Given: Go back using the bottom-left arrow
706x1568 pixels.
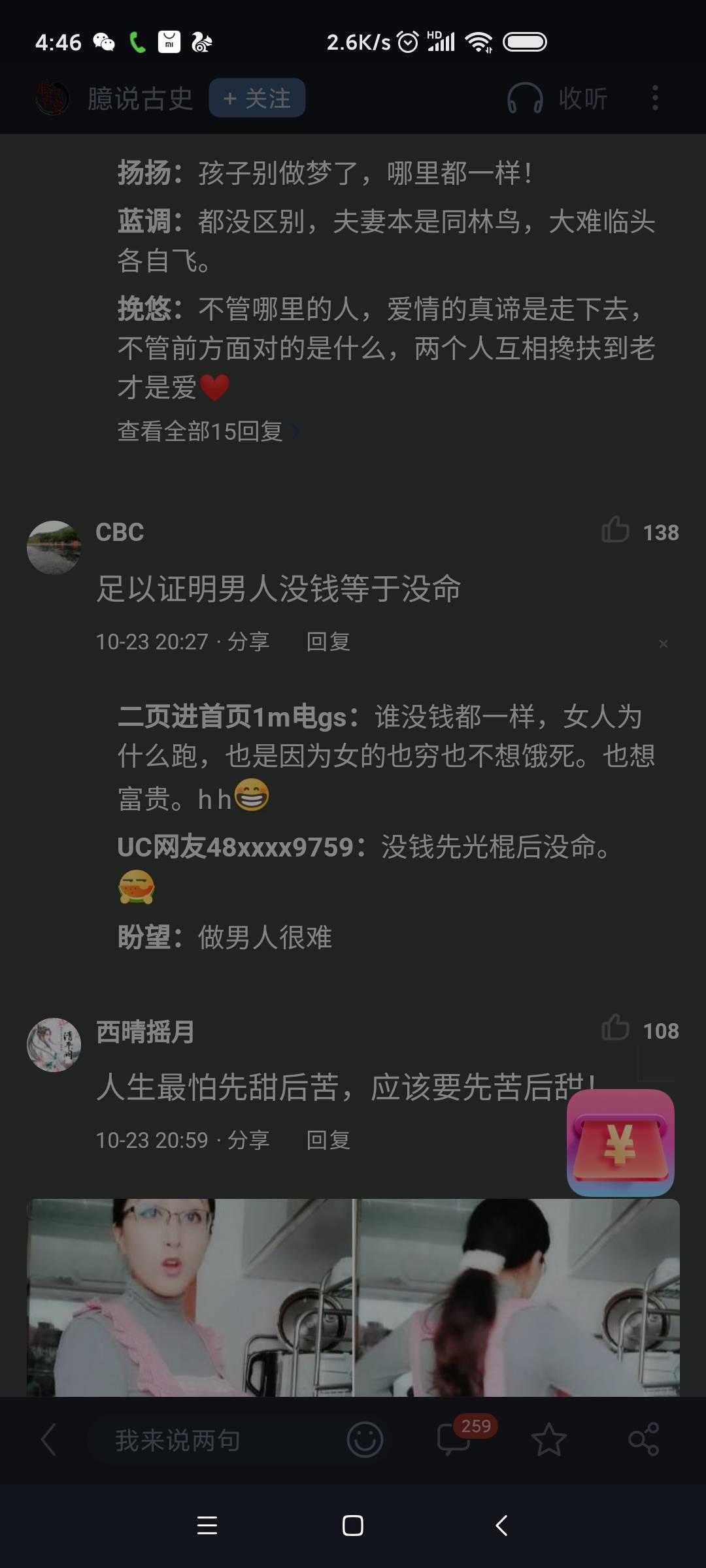Looking at the screenshot, I should [48, 1440].
